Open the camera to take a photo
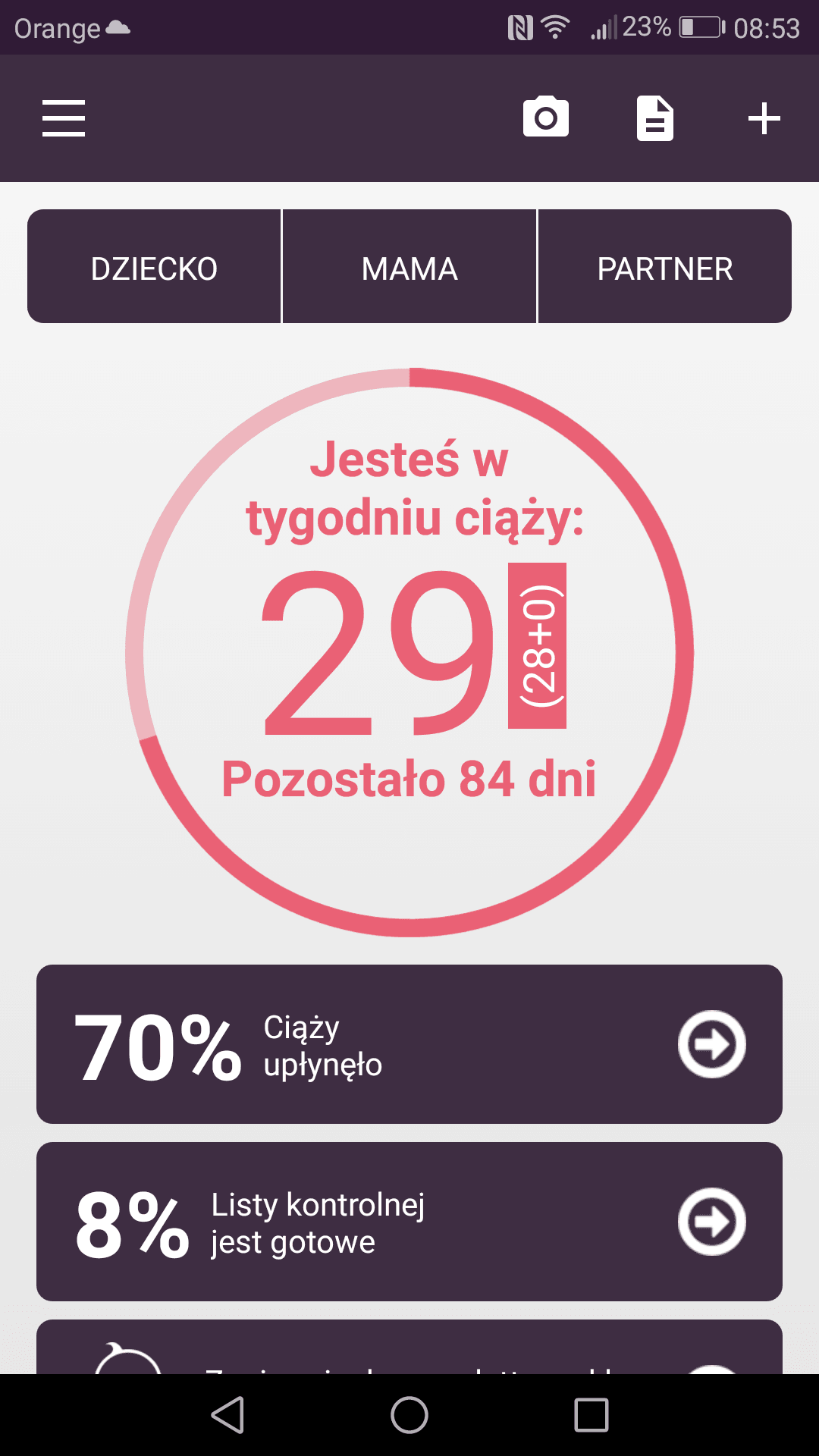819x1456 pixels. (x=545, y=118)
